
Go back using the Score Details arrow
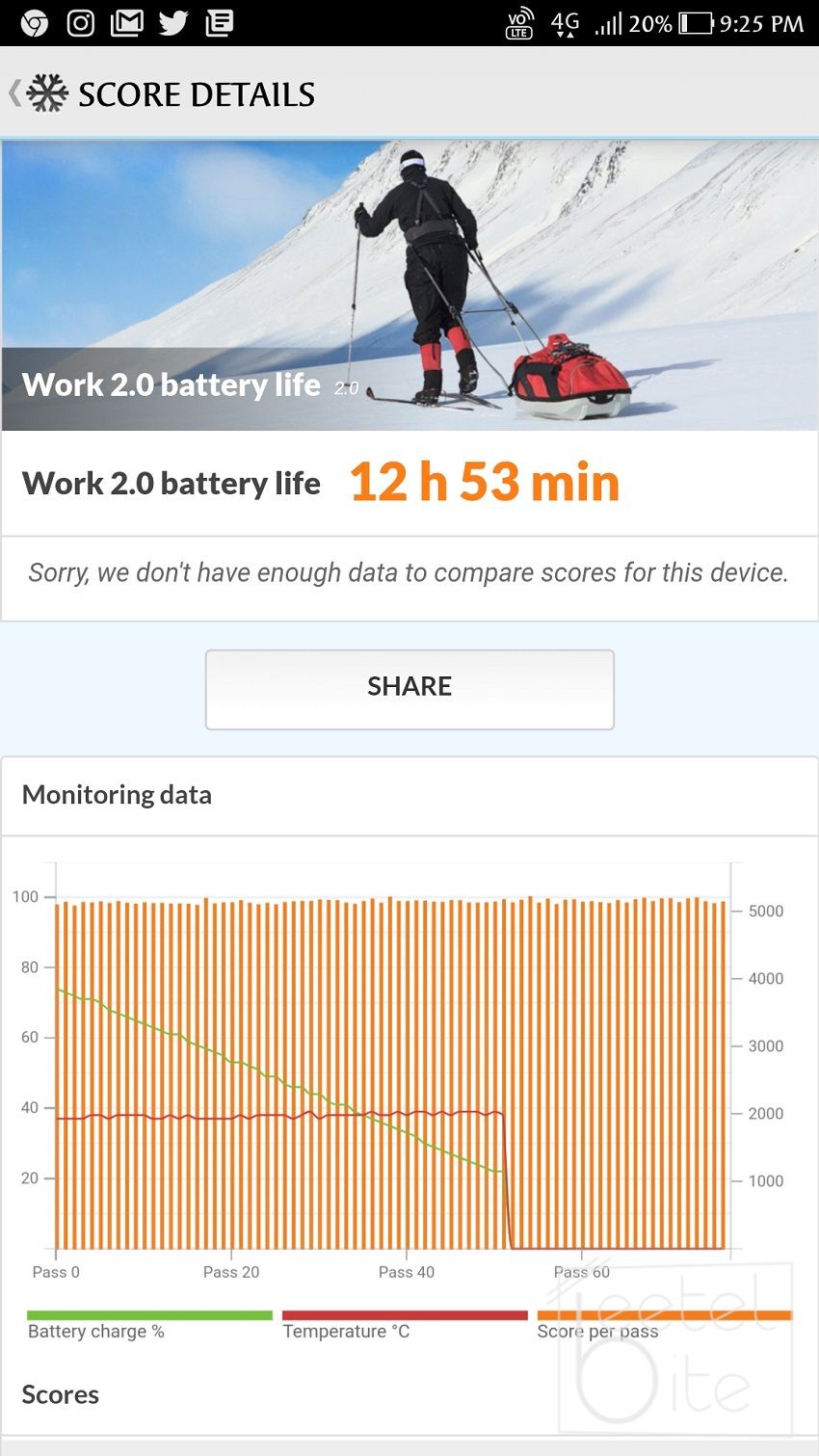click(15, 93)
